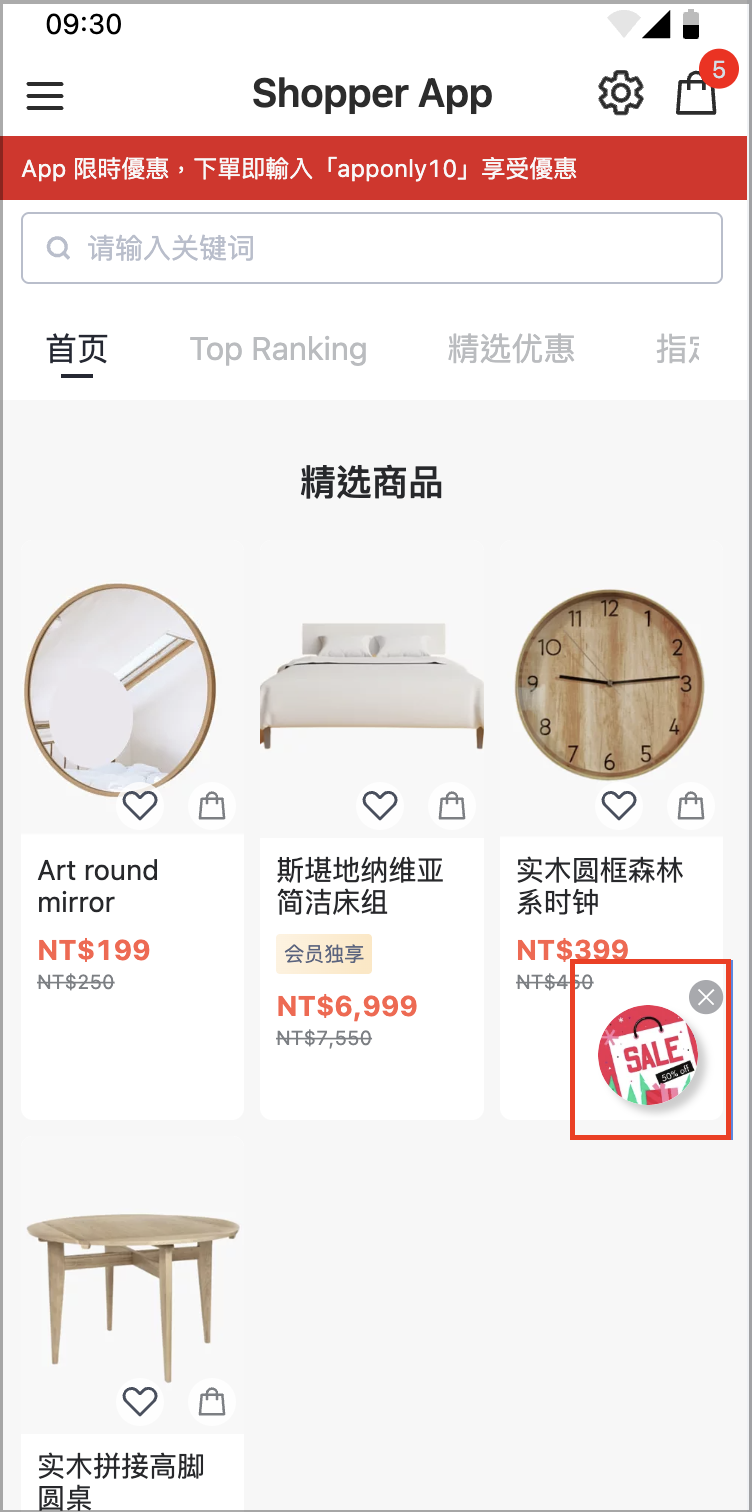Favorite the 实木拼接高脚圆桌

tap(140, 1402)
